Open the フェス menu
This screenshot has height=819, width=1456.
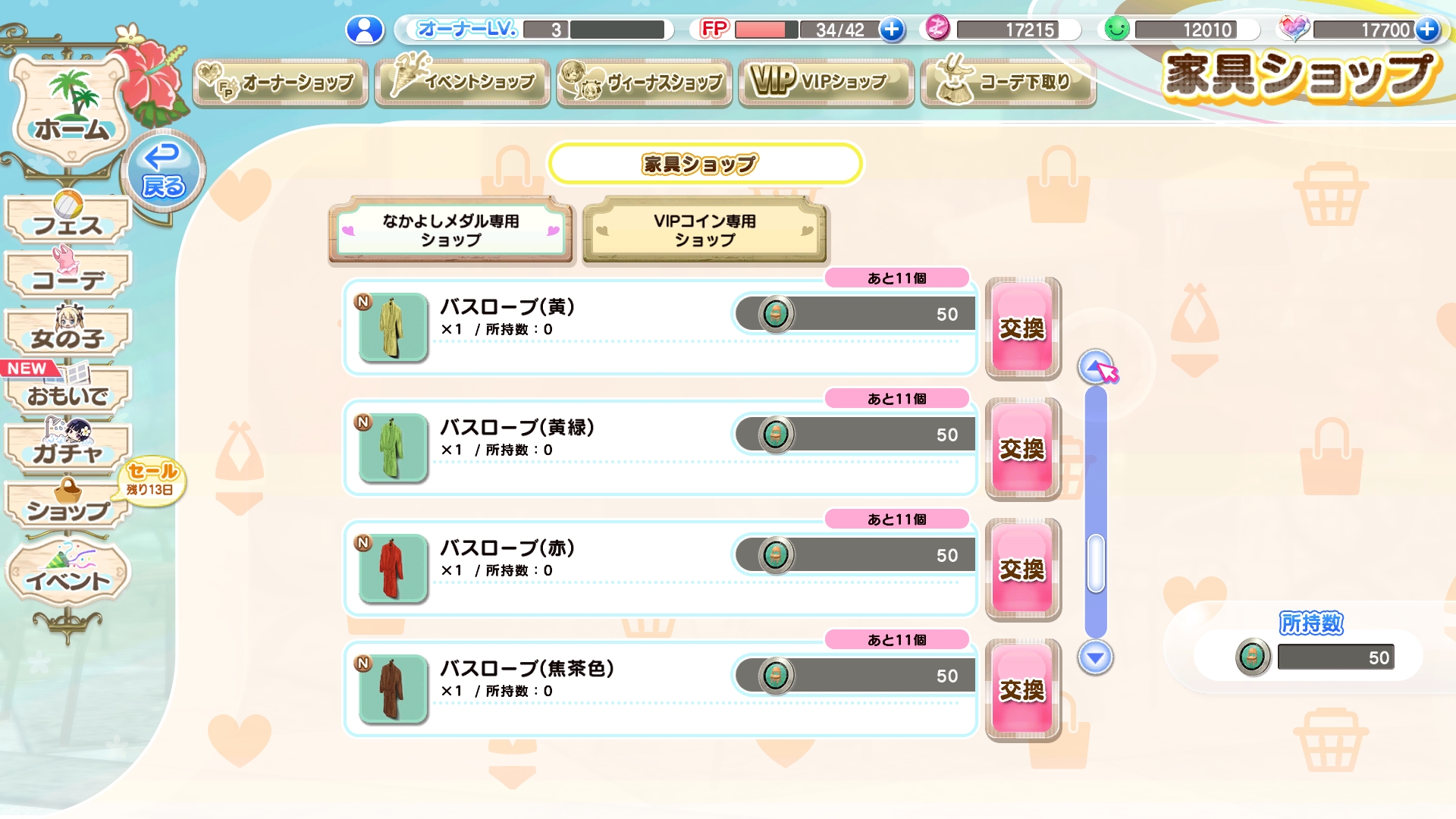coord(68,222)
